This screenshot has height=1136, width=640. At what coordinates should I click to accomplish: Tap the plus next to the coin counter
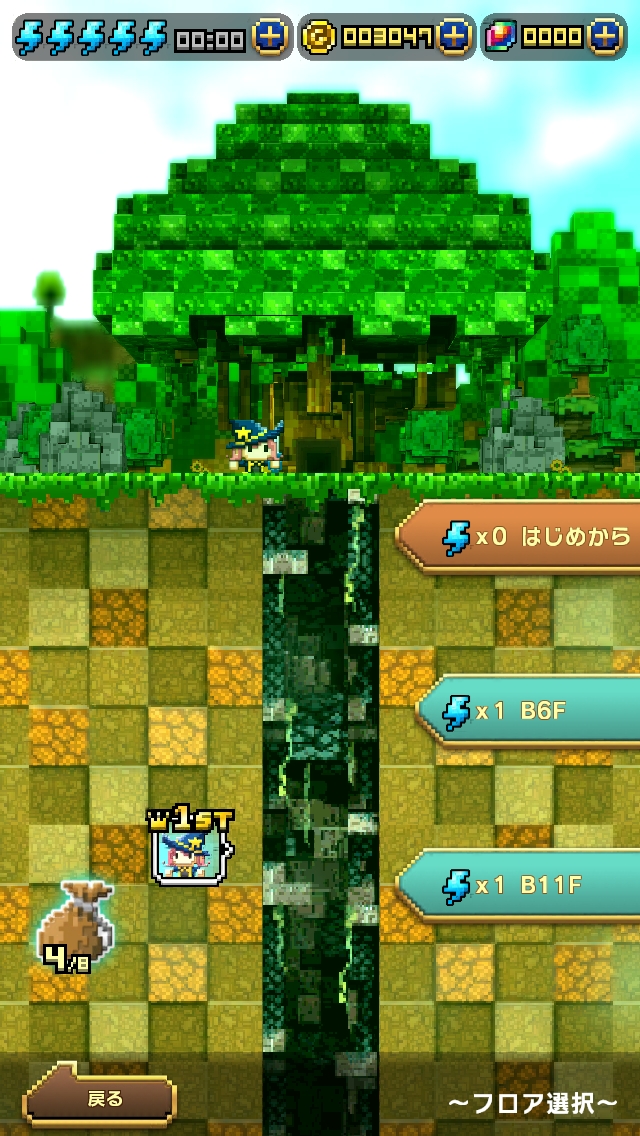[x=454, y=37]
